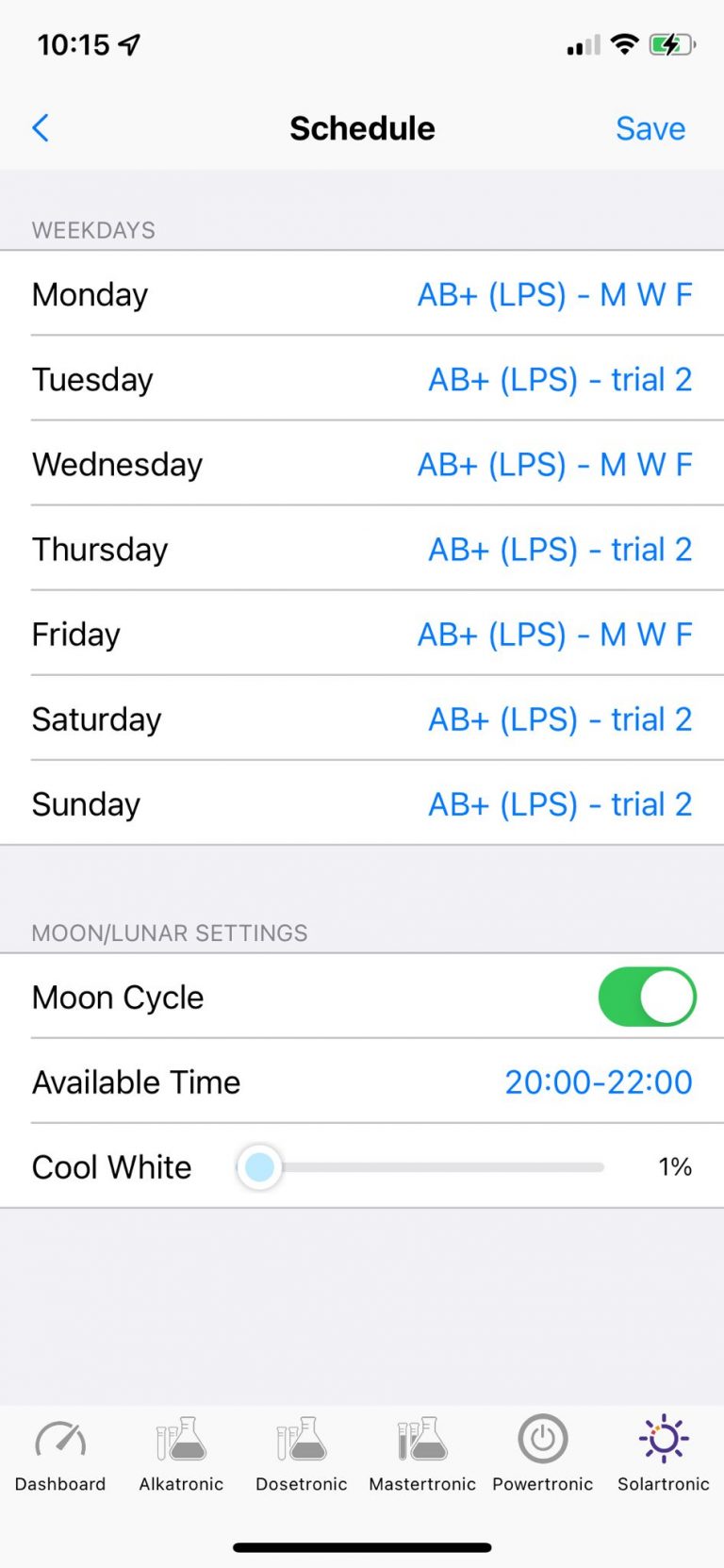Open Sunday's schedule program
This screenshot has width=724, height=1568.
pyautogui.click(x=560, y=804)
